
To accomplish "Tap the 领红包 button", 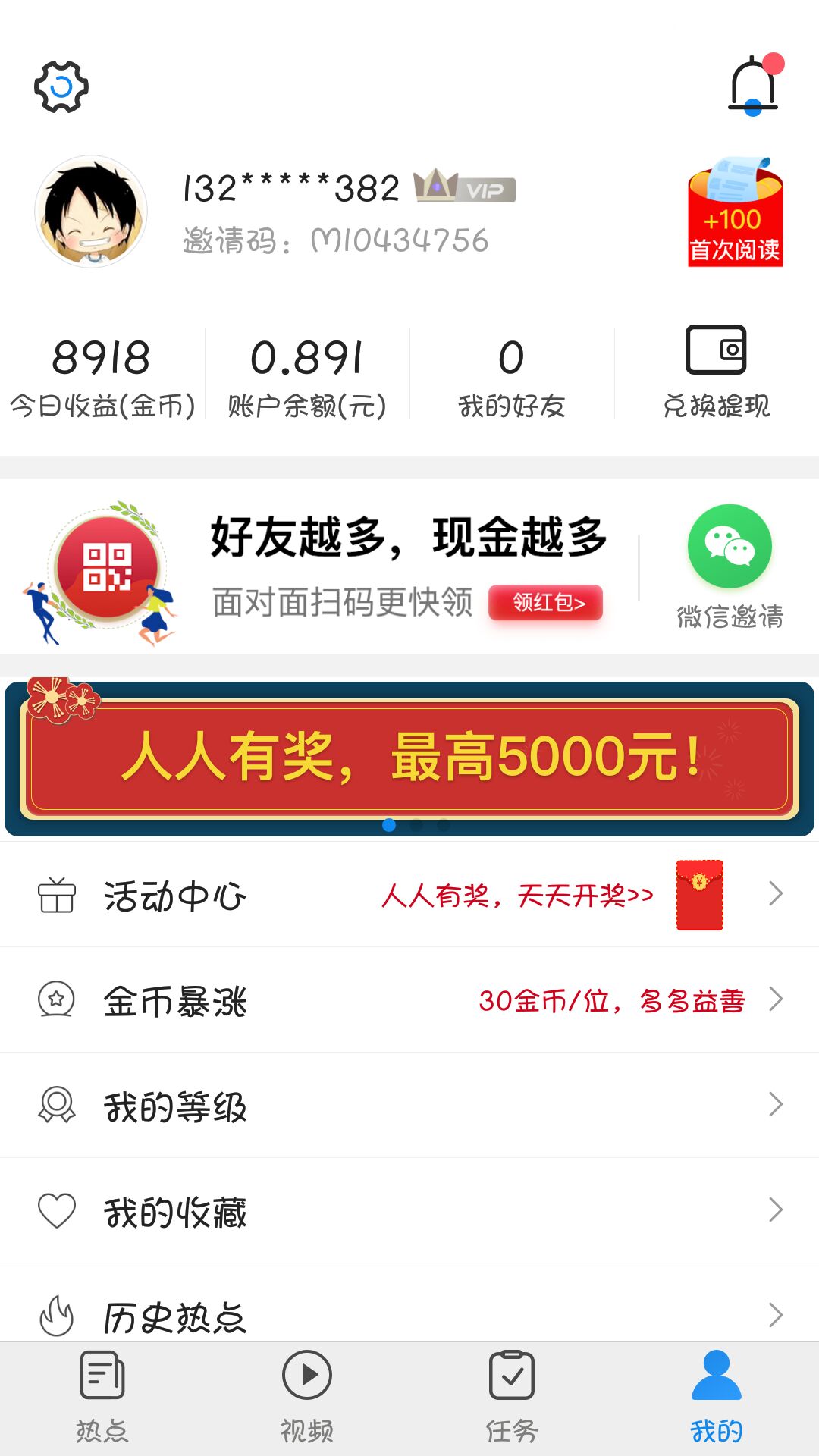I will 544,604.
